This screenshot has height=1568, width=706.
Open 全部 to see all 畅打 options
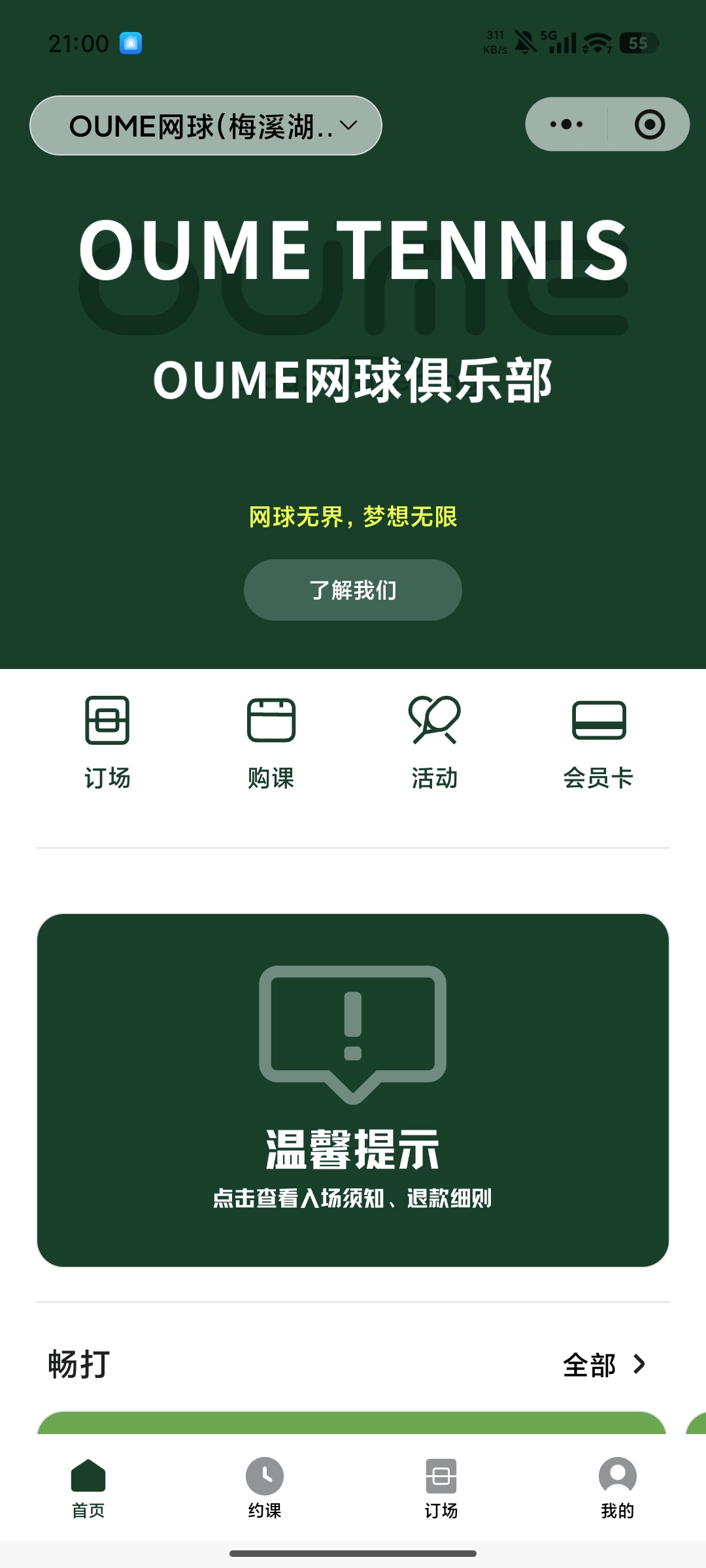point(590,1365)
